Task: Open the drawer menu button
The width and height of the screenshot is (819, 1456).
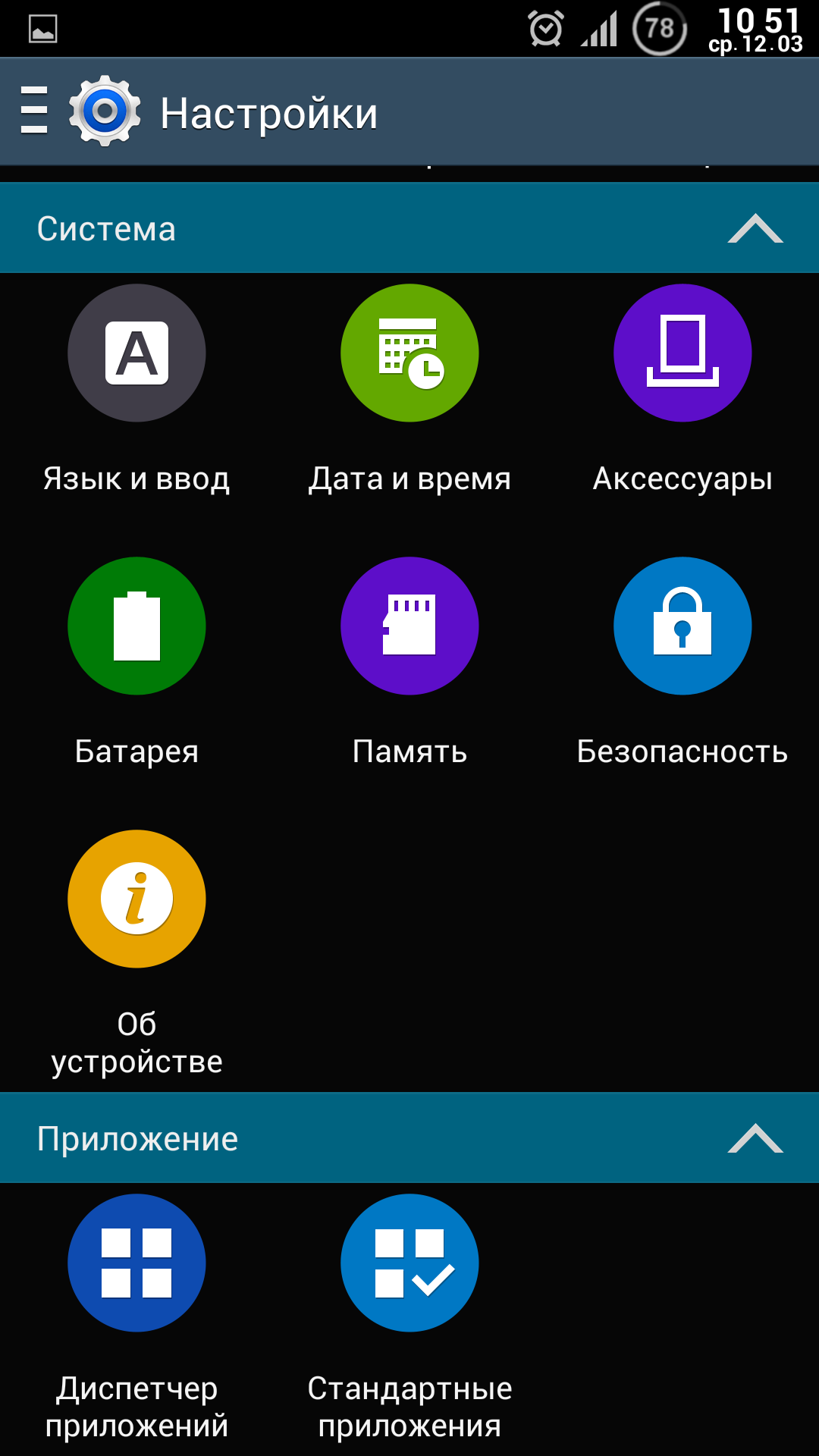Action: pos(34,111)
